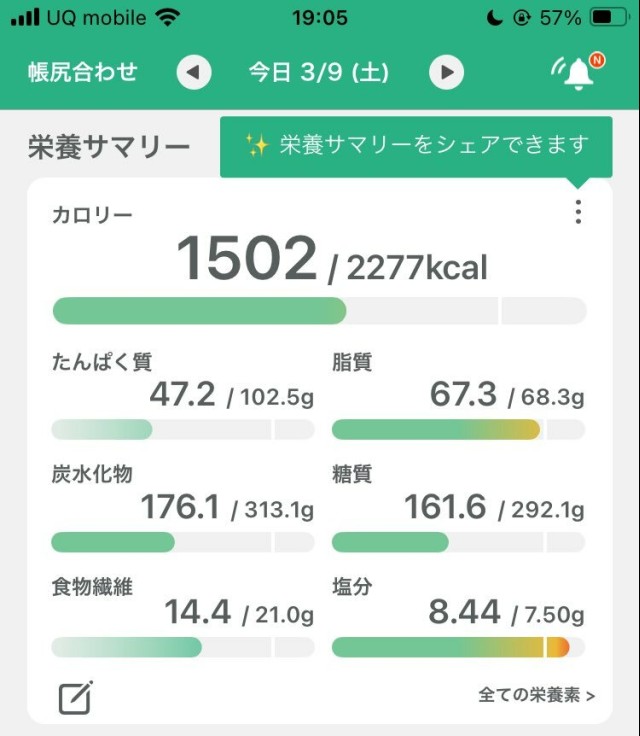
Task: Go to the previous day
Action: 194,73
